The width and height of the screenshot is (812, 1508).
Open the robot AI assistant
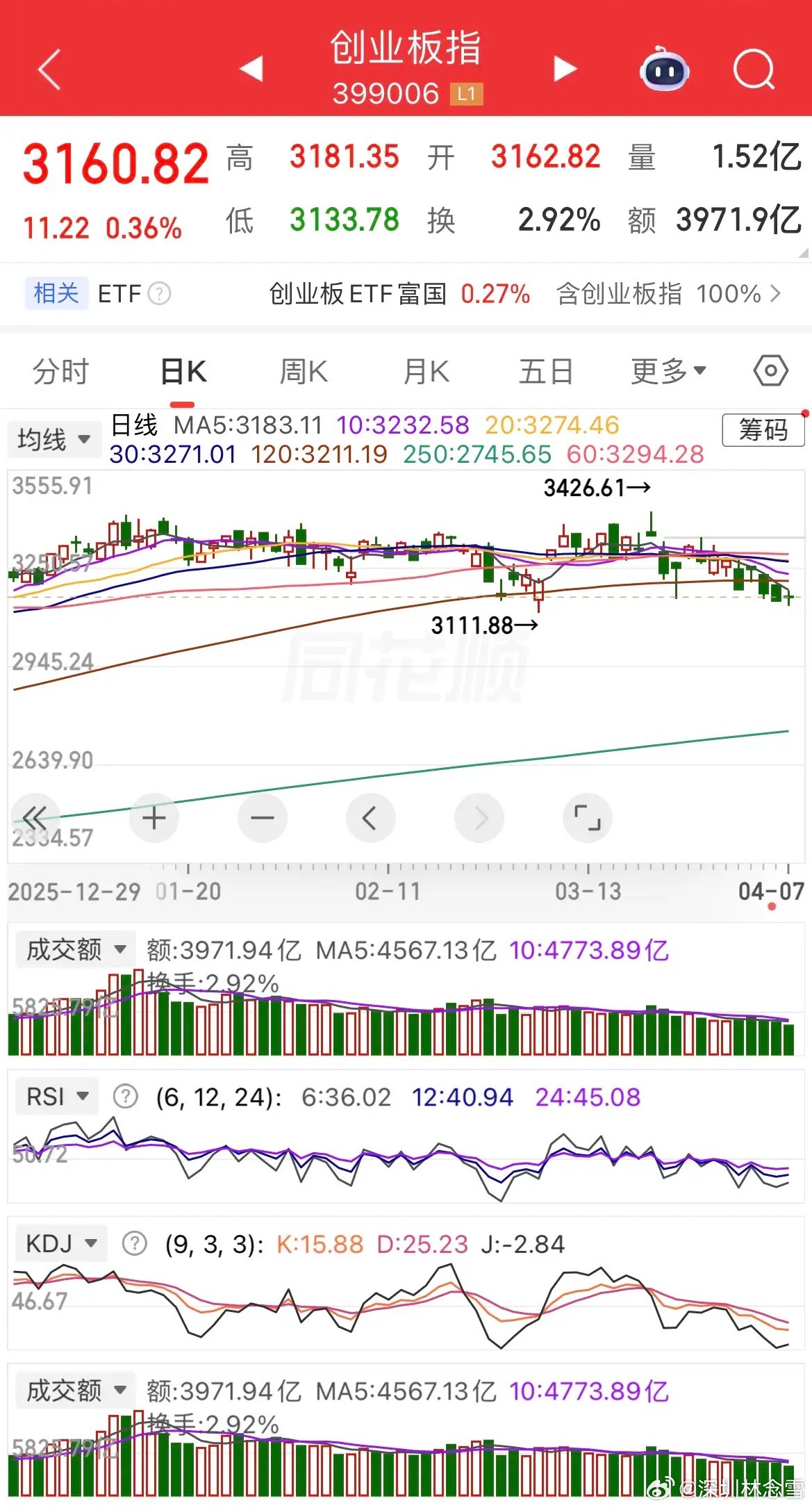664,69
